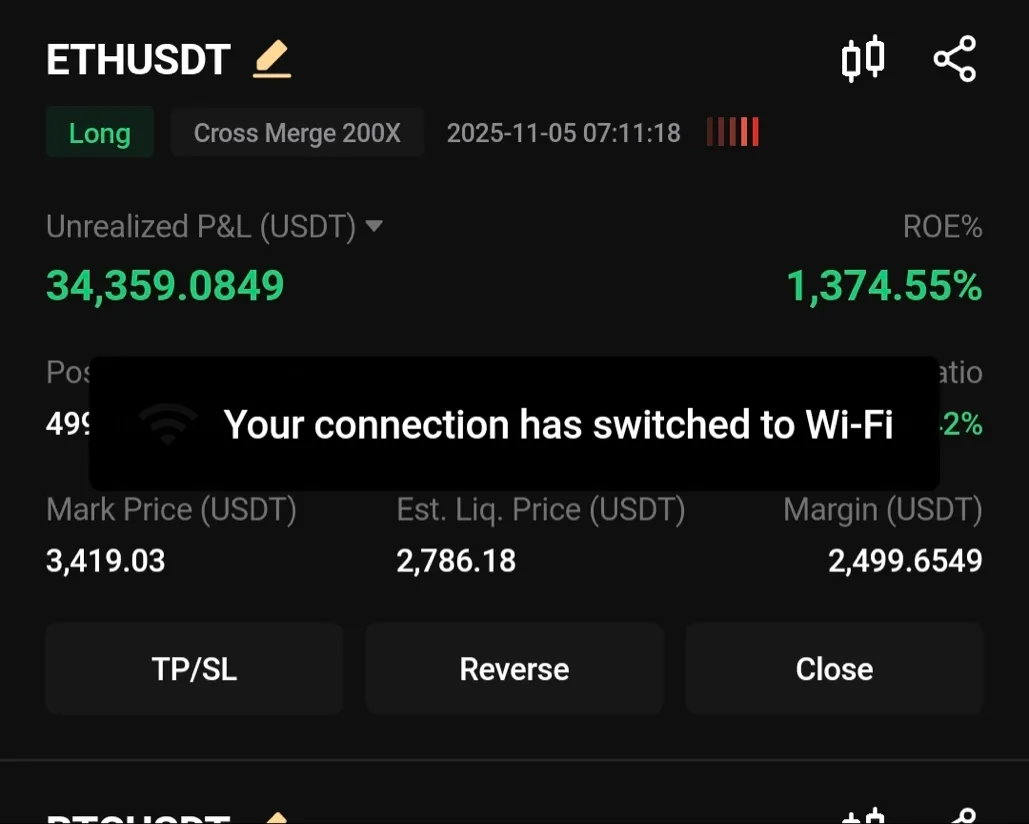Reverse the ETHUSDT position
1029x824 pixels.
click(514, 669)
